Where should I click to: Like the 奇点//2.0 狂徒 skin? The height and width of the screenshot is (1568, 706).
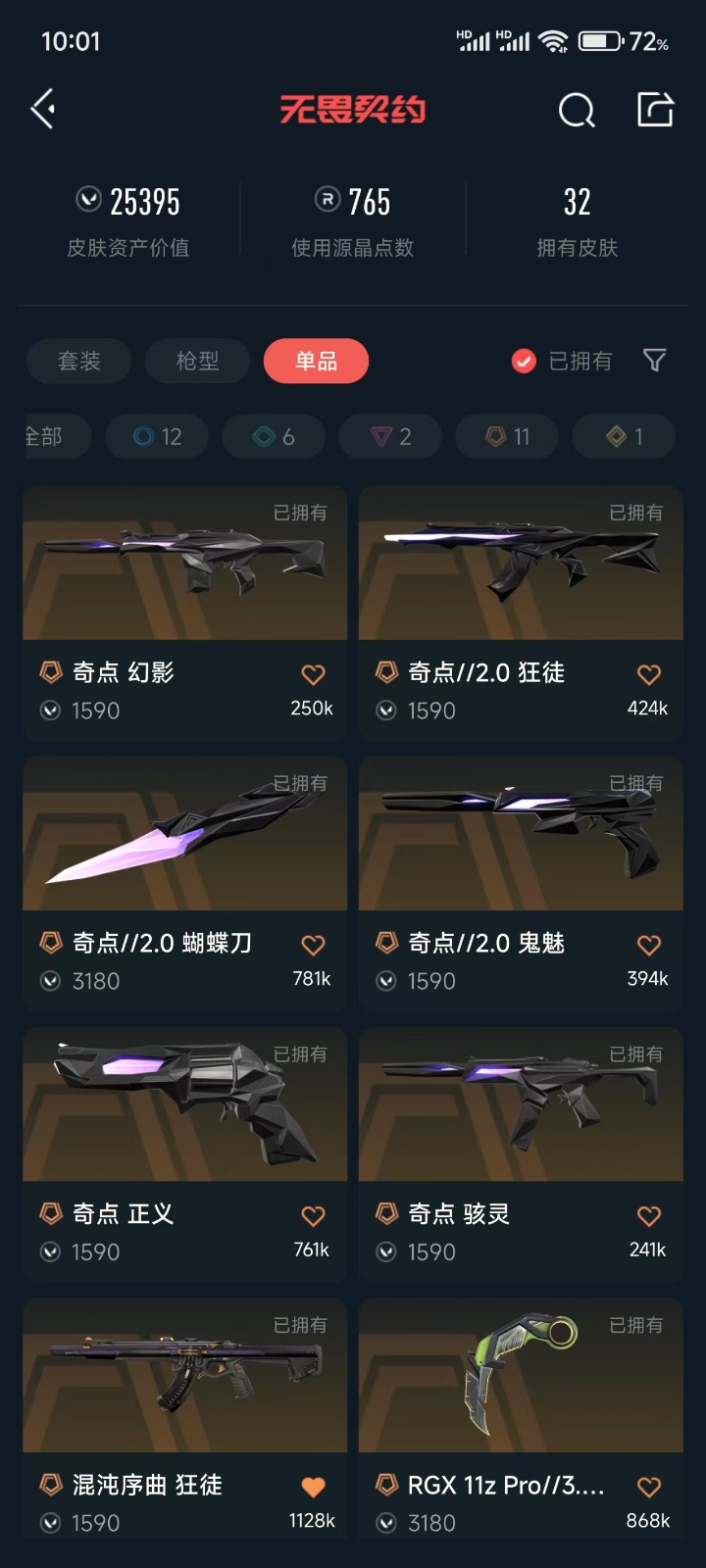tap(649, 674)
